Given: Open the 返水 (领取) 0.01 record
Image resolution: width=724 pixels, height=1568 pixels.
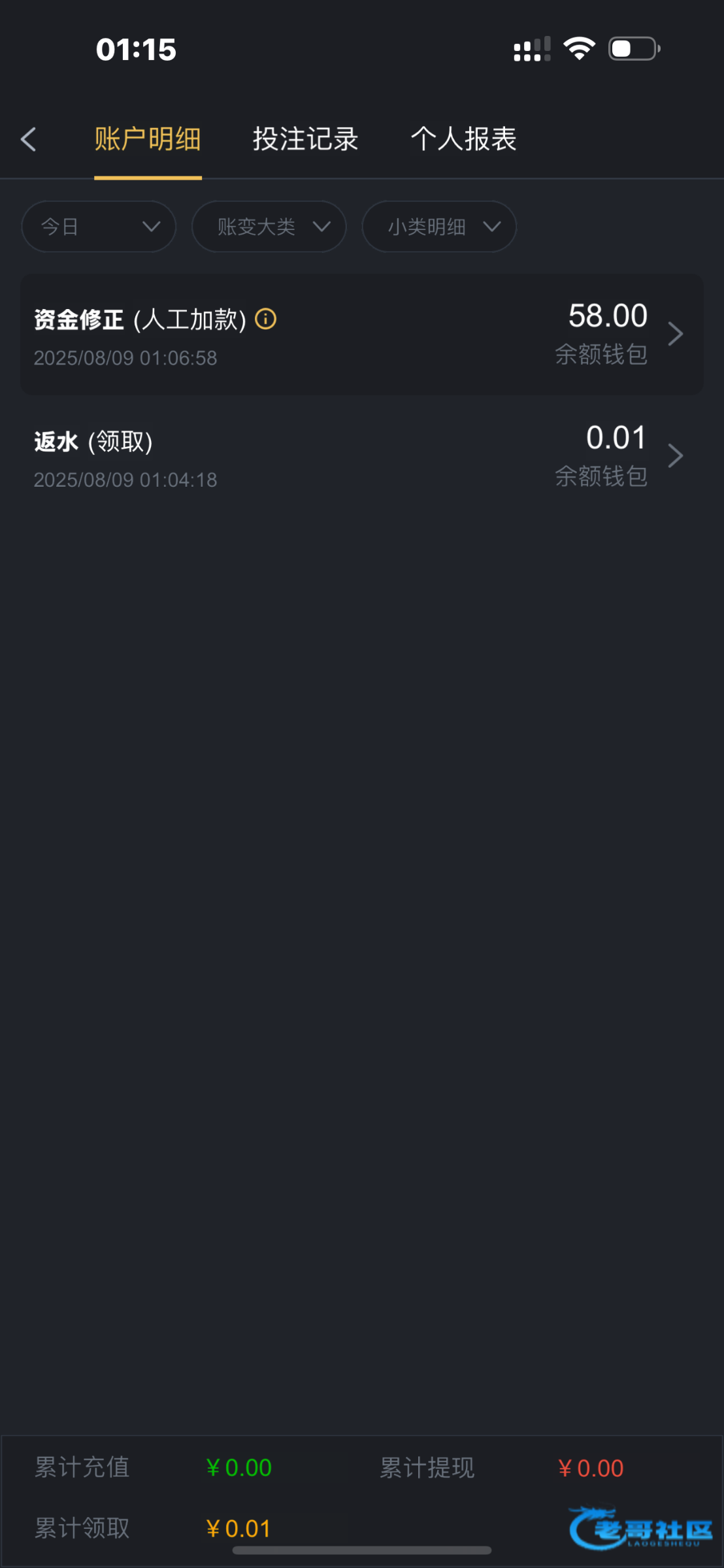Looking at the screenshot, I should coord(361,456).
